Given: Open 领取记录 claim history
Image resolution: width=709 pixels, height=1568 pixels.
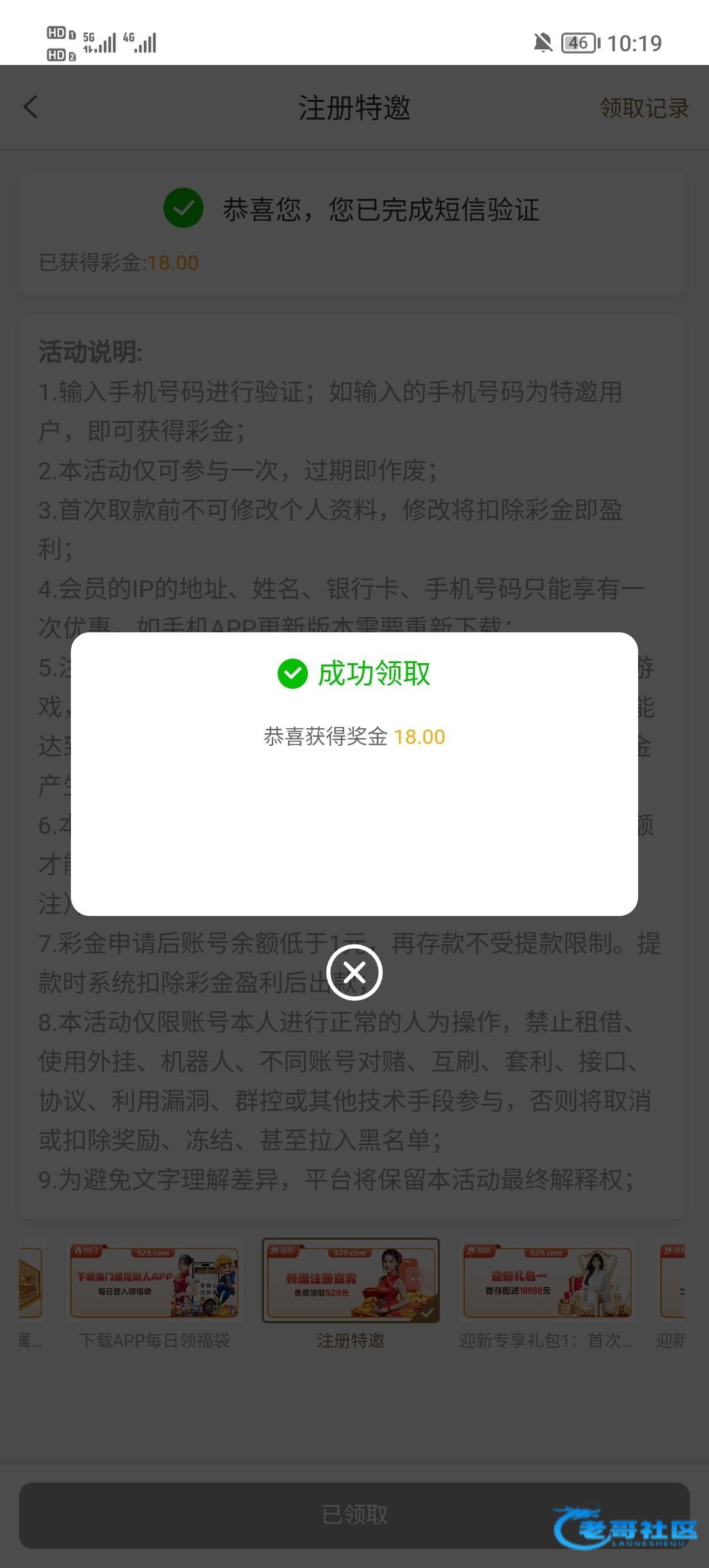Looking at the screenshot, I should click(644, 108).
